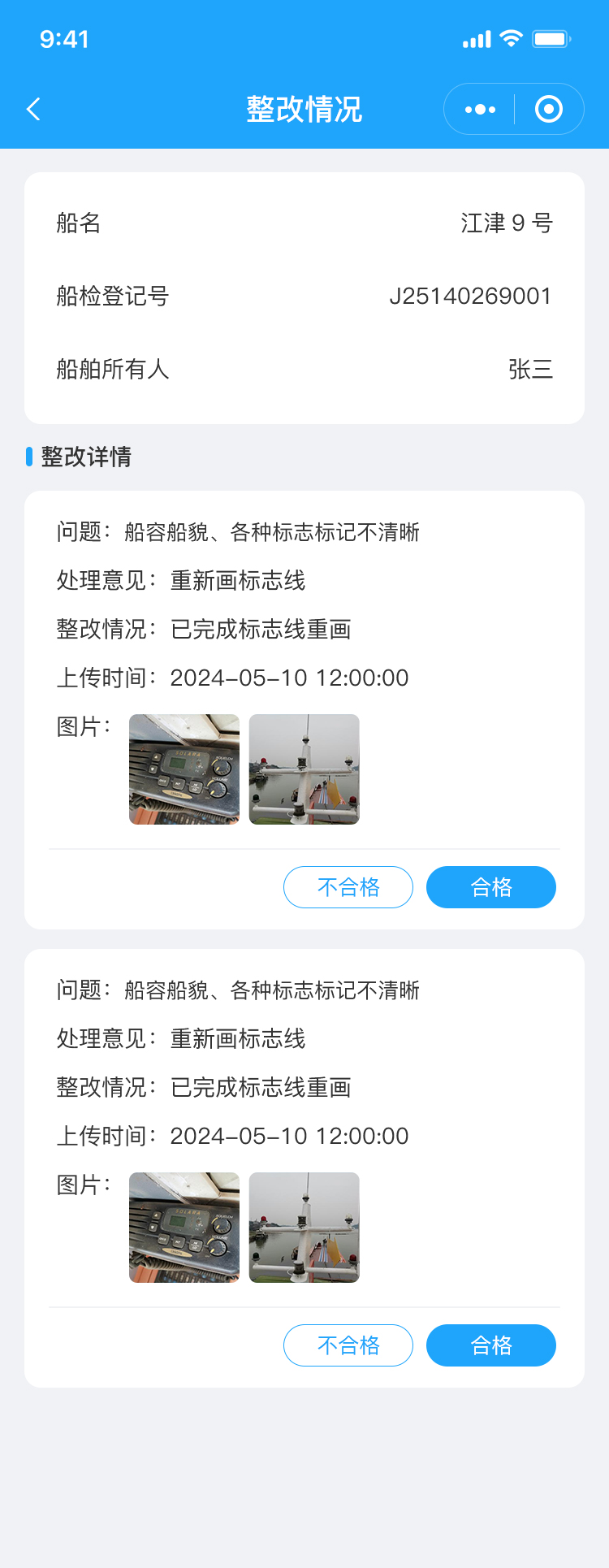This screenshot has width=609, height=1568.
Task: View the radio device photo in the first card
Action: click(184, 769)
